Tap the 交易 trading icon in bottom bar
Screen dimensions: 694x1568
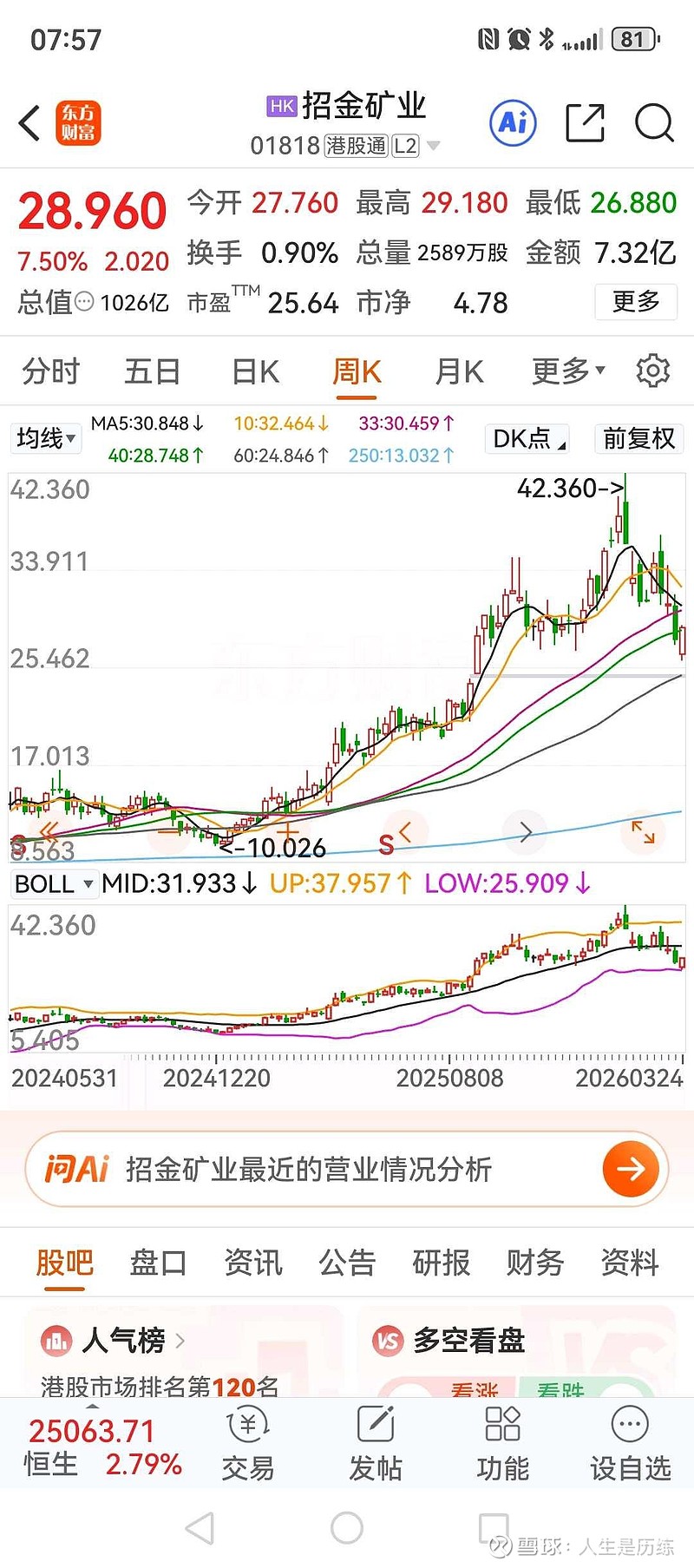[247, 1440]
